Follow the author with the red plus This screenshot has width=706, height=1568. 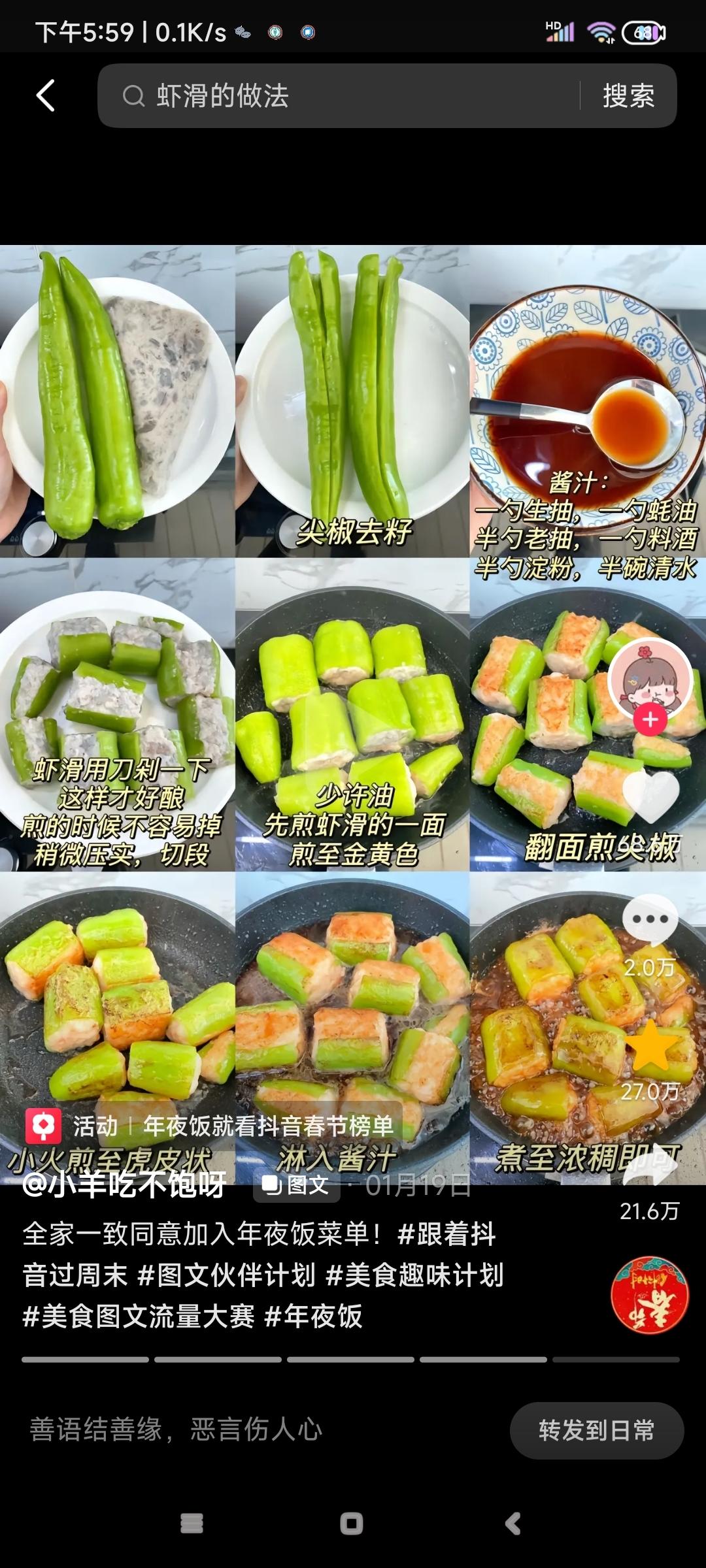(x=650, y=720)
